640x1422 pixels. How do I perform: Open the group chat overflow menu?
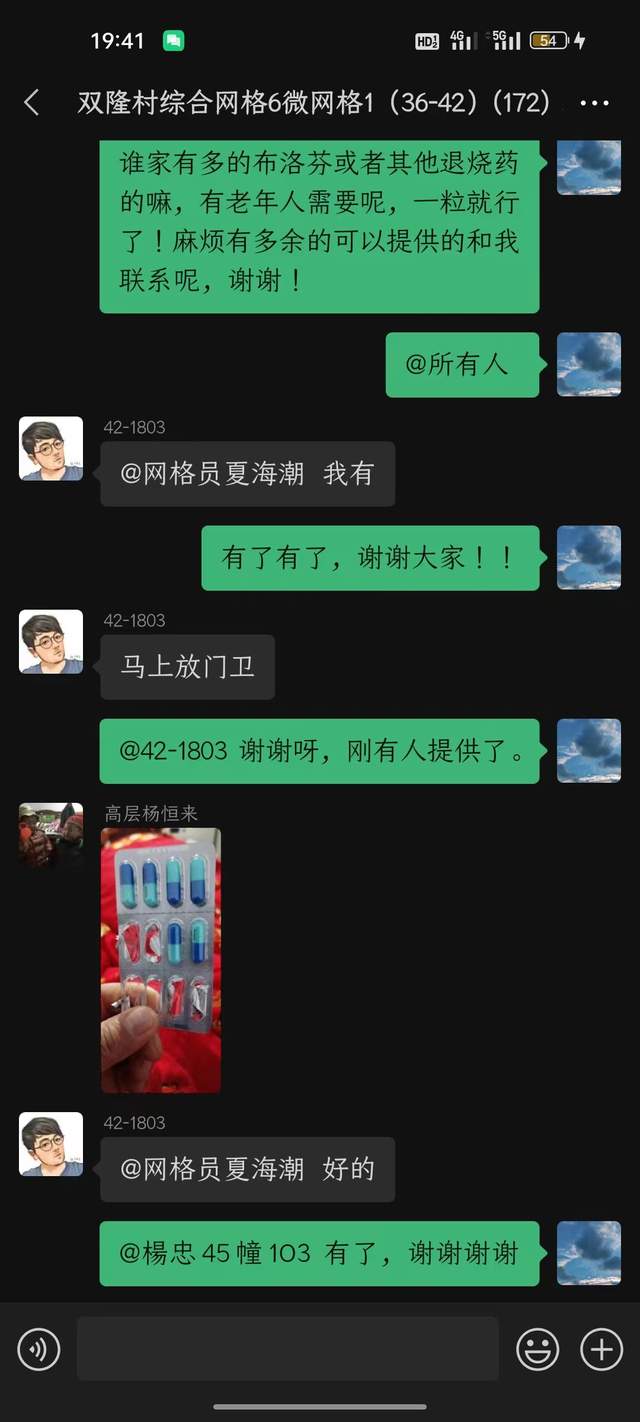click(594, 103)
